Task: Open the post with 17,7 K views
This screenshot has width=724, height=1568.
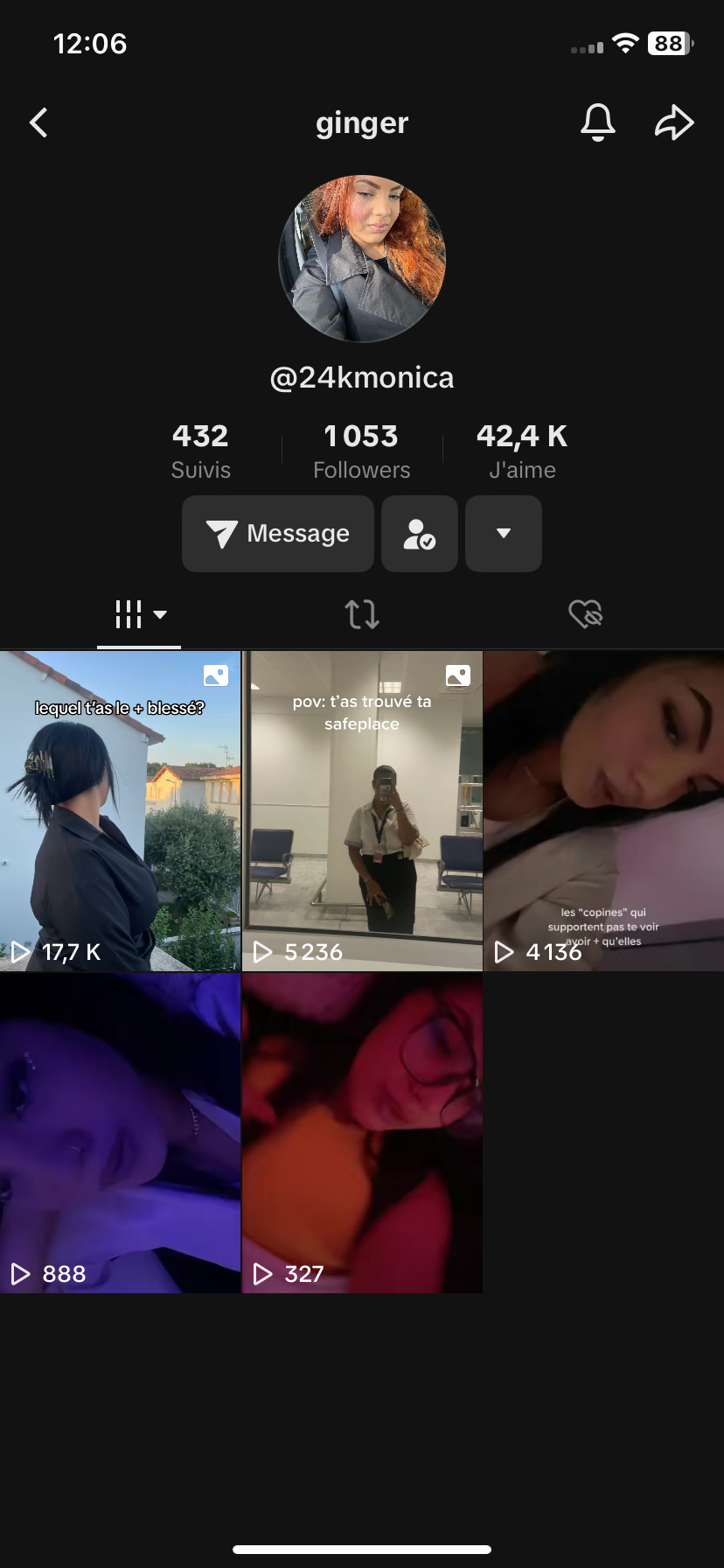Action: coord(120,810)
